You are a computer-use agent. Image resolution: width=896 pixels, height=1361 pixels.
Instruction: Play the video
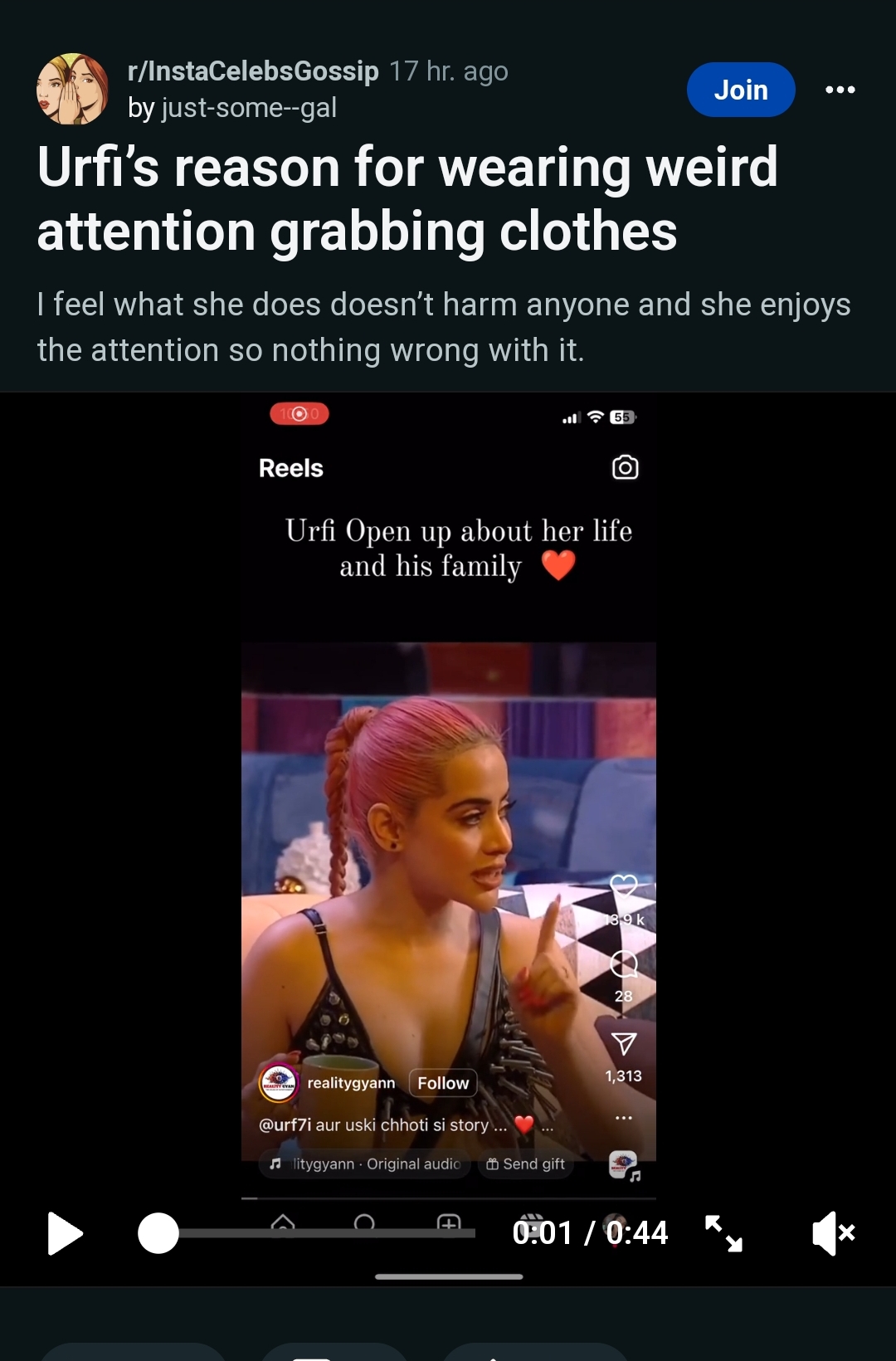[66, 1233]
